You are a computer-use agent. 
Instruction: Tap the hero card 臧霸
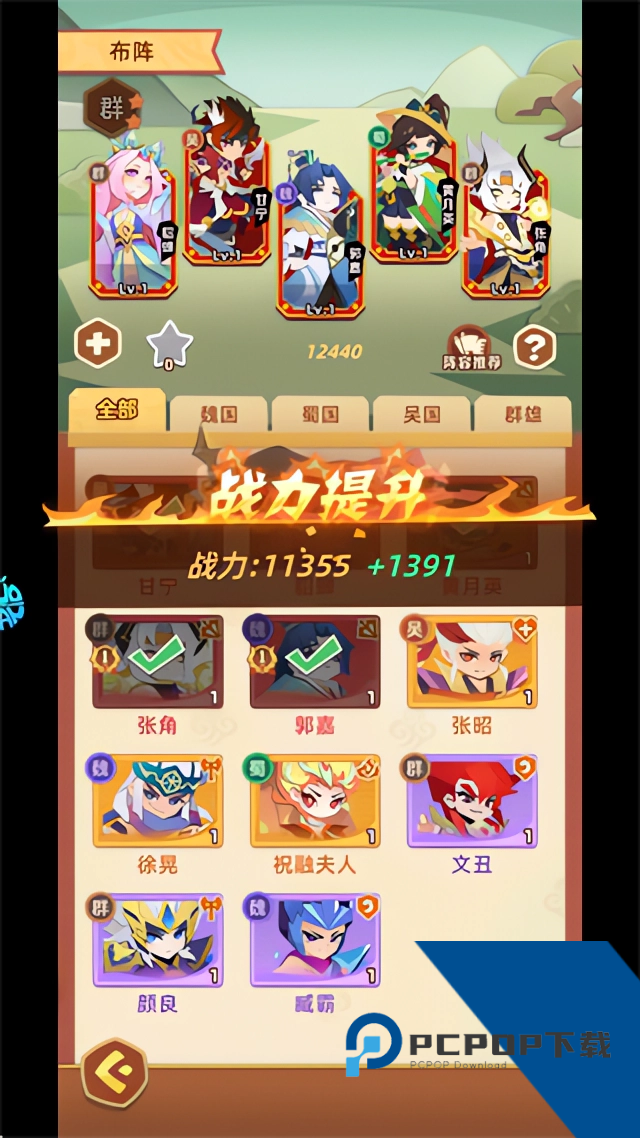point(315,941)
